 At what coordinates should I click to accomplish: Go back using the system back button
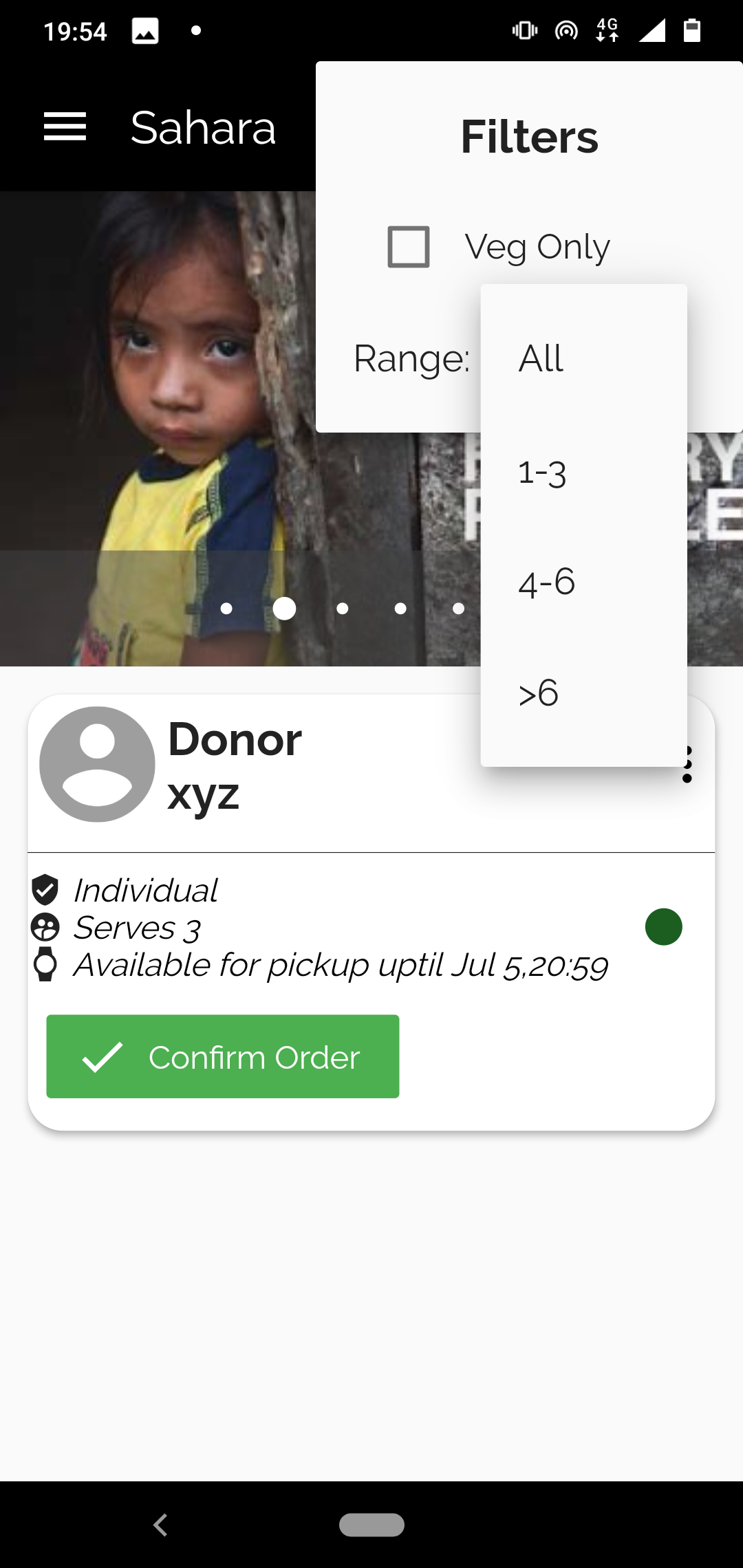click(161, 1525)
